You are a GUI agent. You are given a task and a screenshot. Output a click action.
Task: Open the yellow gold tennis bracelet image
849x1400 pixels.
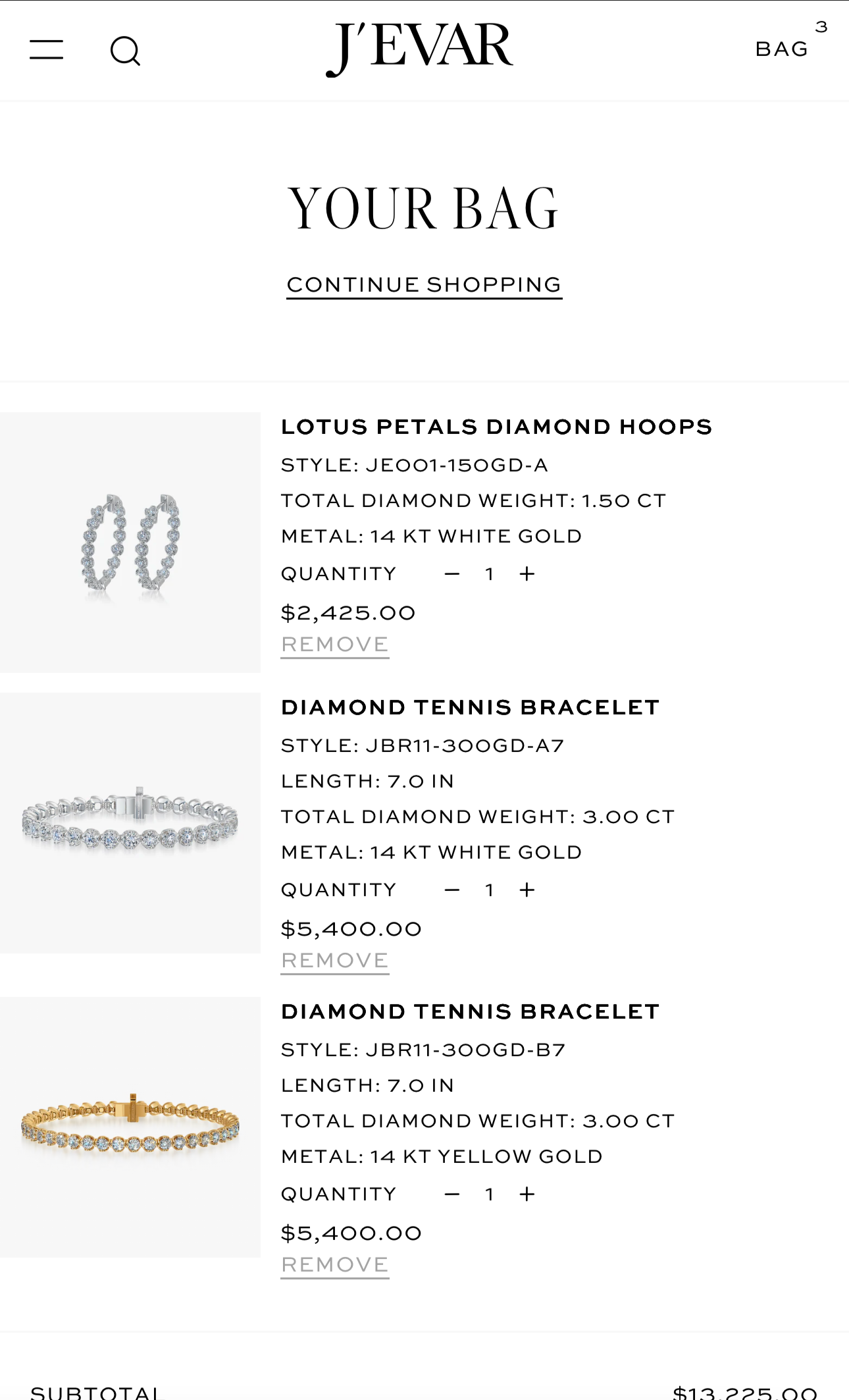[130, 1127]
